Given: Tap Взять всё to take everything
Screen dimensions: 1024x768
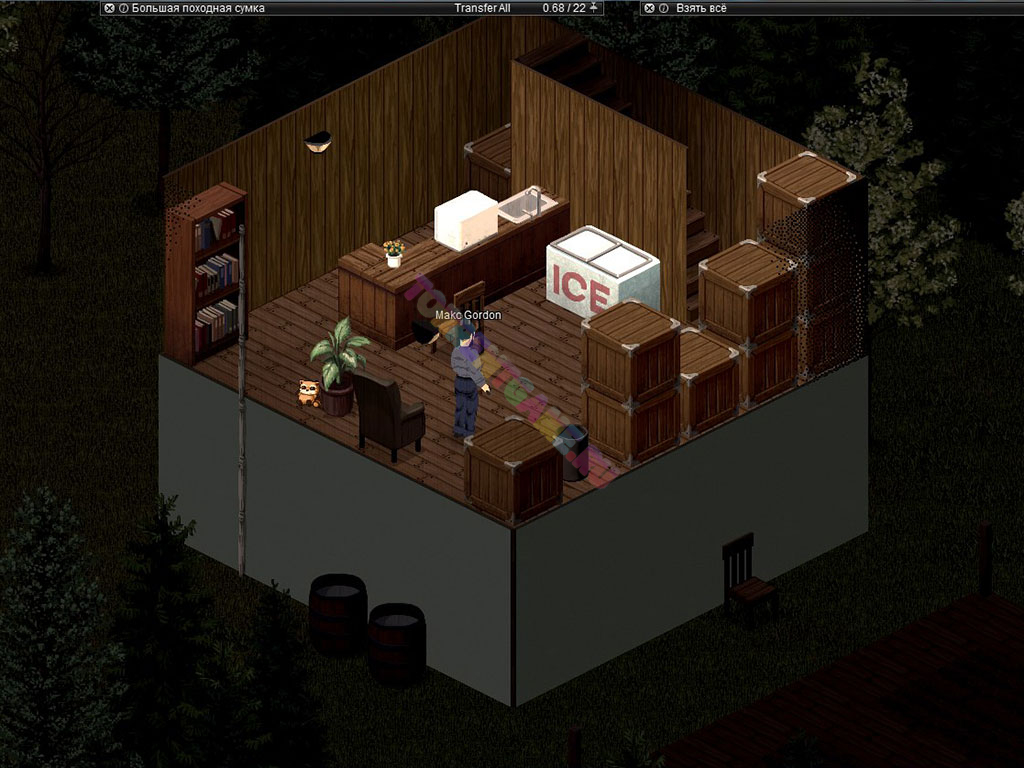Looking at the screenshot, I should pos(701,8).
